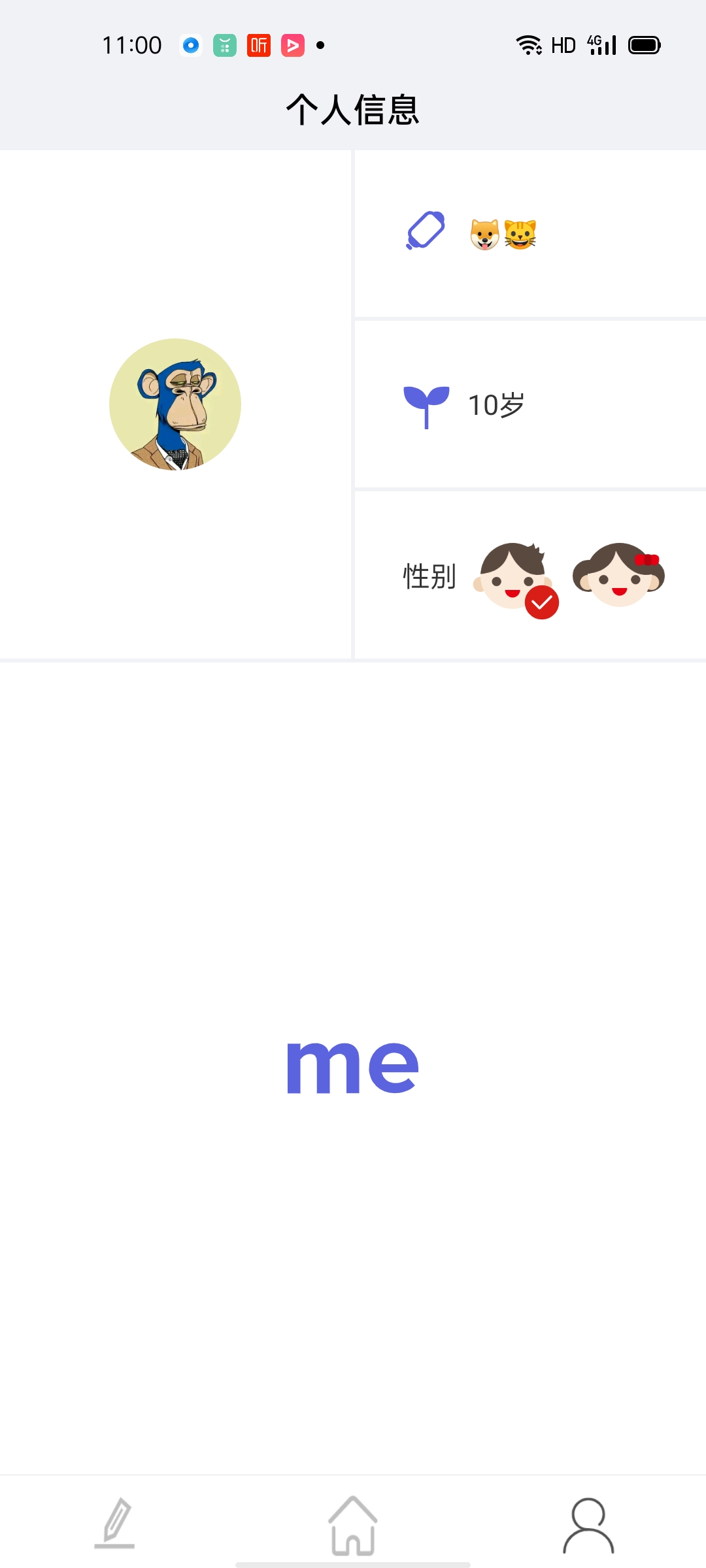Open the person profile tab
Image resolution: width=706 pixels, height=1568 pixels.
588,1525
